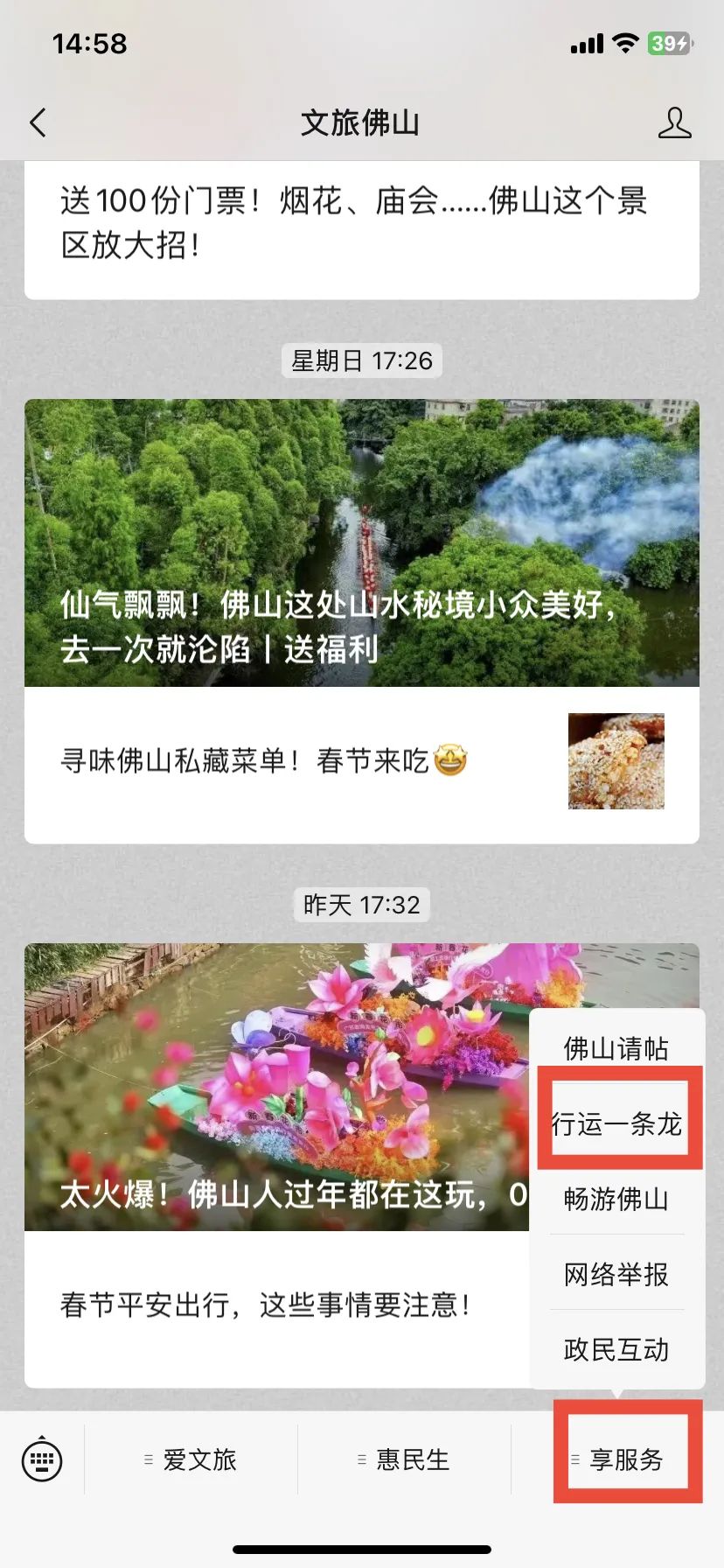724x1568 pixels.
Task: Go back using the top-left arrow
Action: 38,123
